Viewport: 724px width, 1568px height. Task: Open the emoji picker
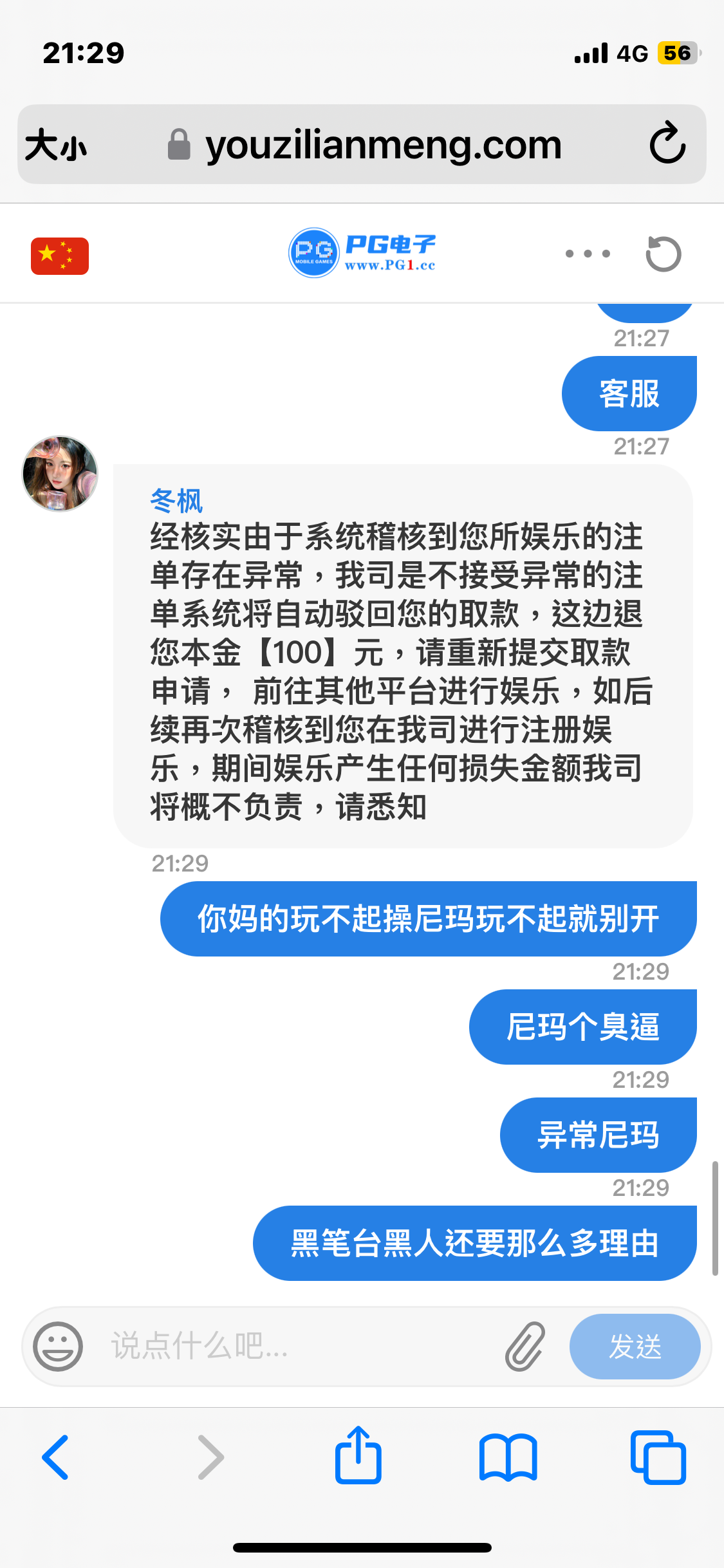58,1346
